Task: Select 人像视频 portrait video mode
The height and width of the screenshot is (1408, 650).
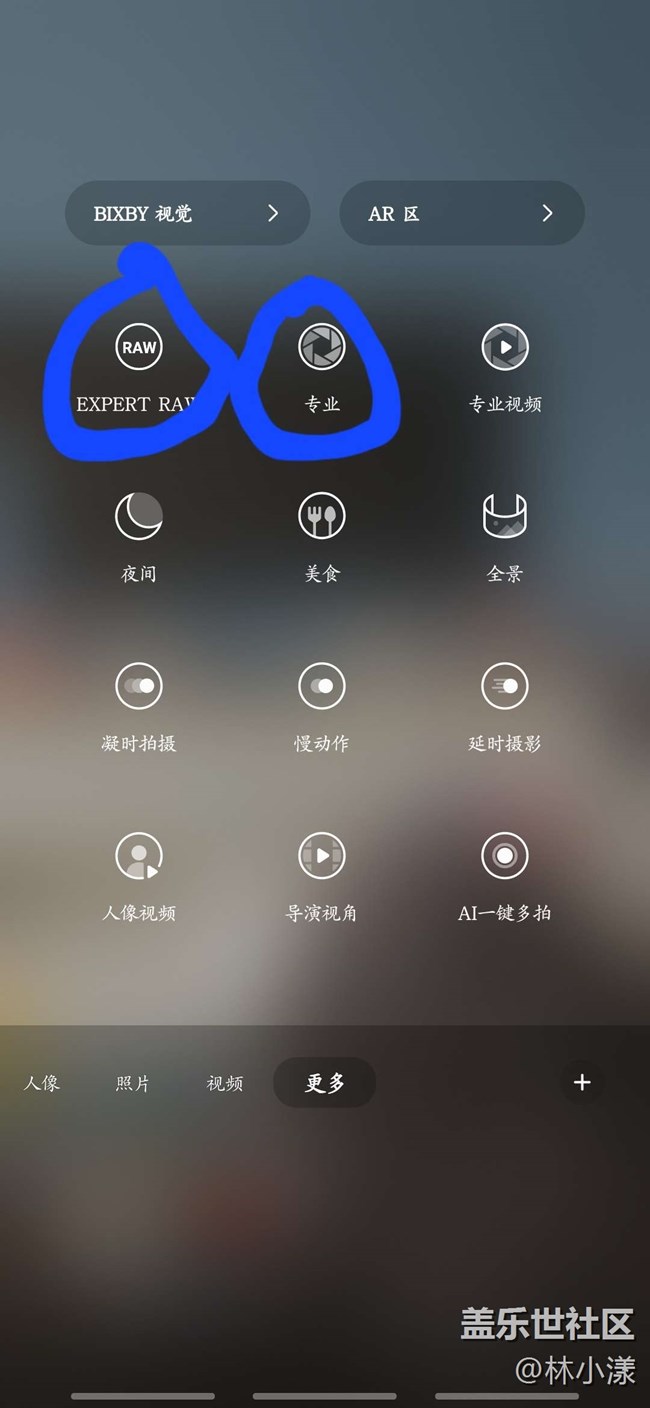Action: coord(139,877)
